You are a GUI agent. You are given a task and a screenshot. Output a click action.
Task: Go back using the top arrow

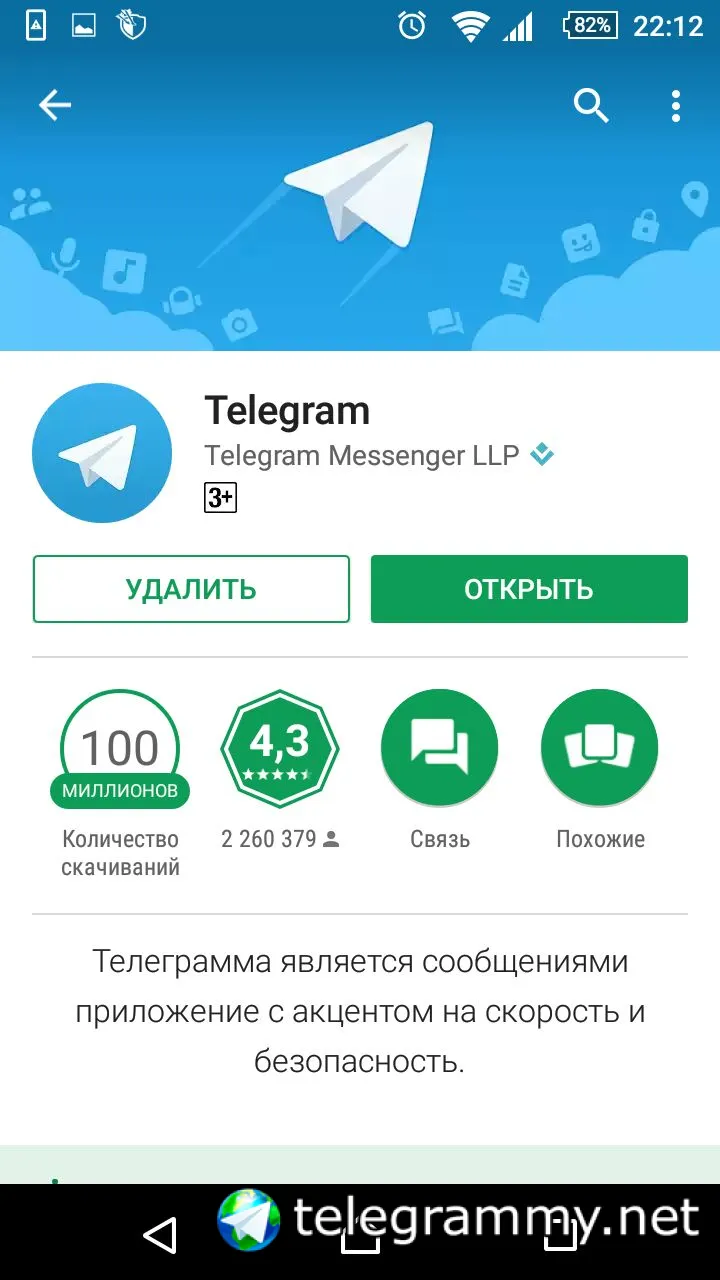tap(55, 105)
